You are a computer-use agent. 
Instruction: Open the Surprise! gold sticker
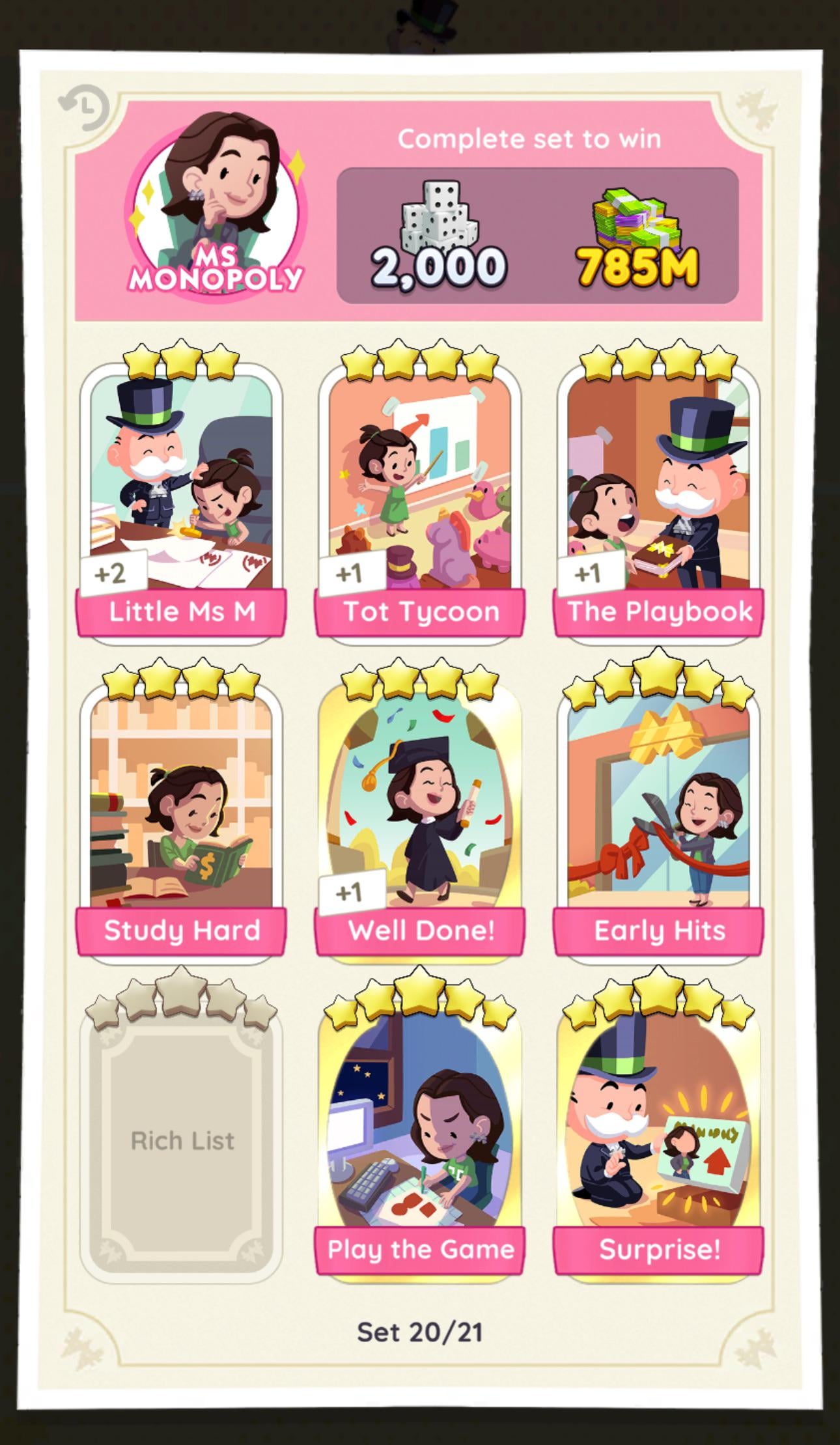coord(658,1133)
